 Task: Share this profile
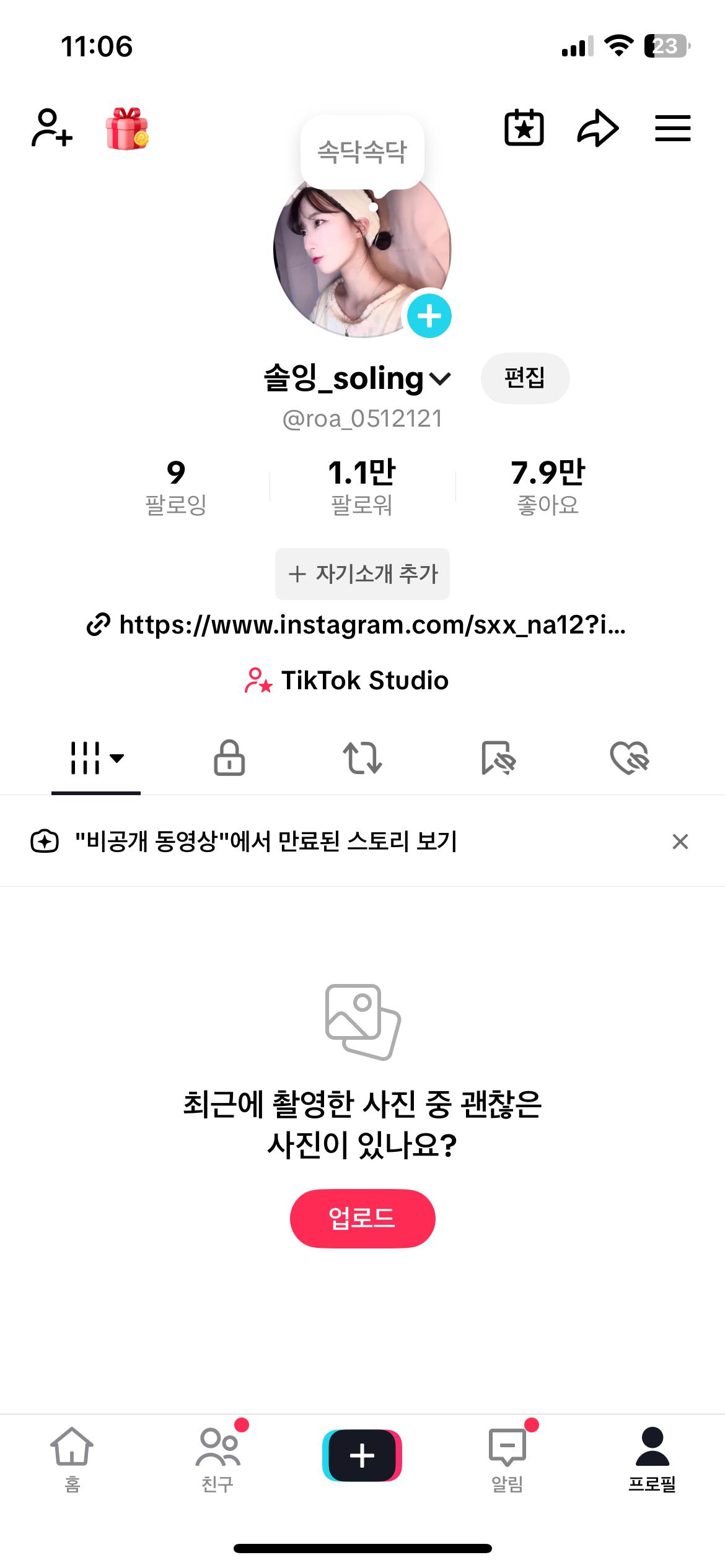point(598,128)
